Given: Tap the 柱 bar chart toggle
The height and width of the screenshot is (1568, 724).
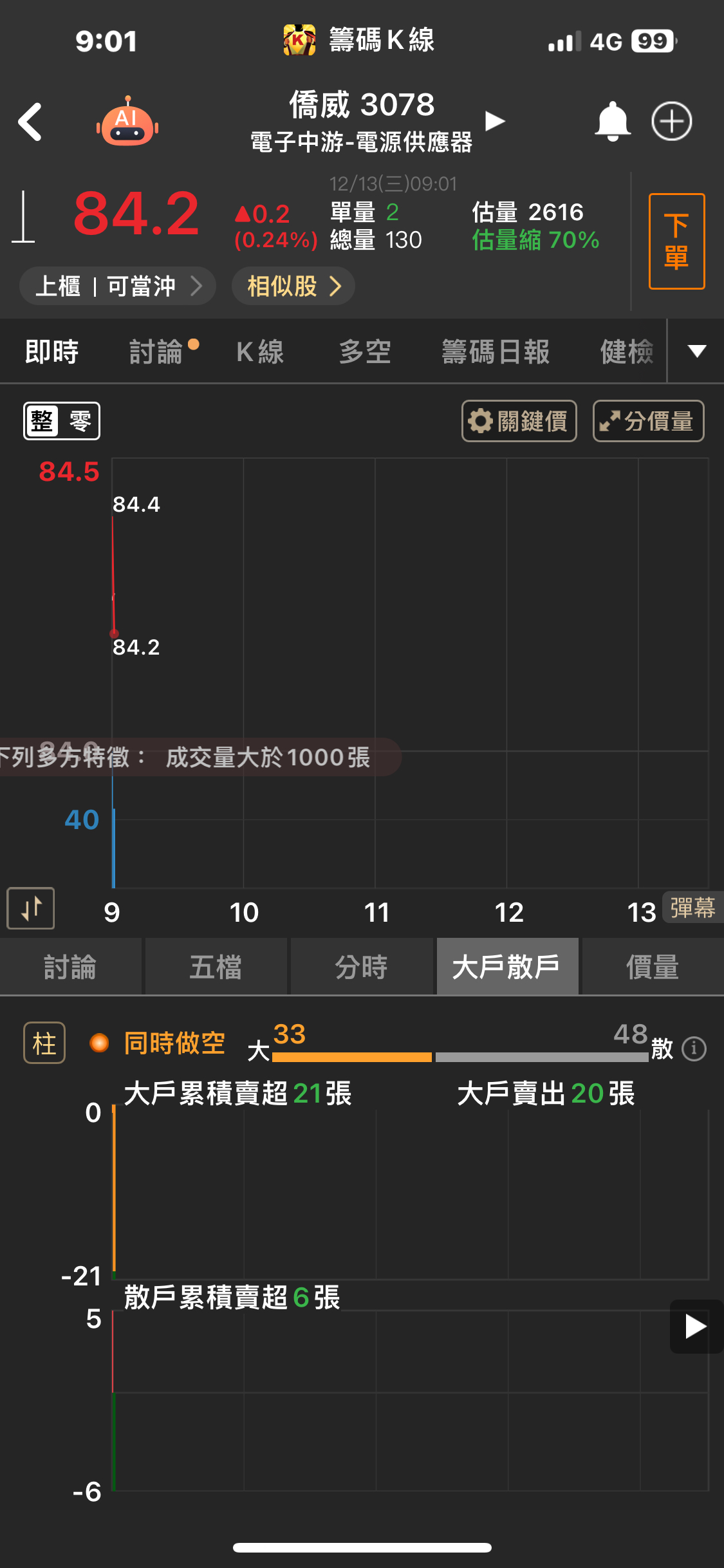Looking at the screenshot, I should [44, 1043].
